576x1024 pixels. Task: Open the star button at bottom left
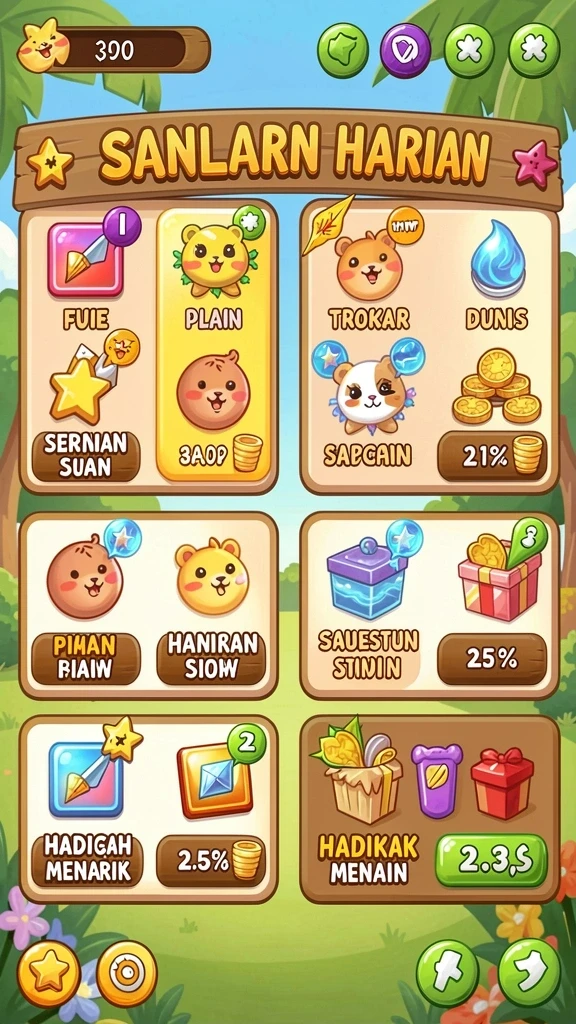click(49, 974)
